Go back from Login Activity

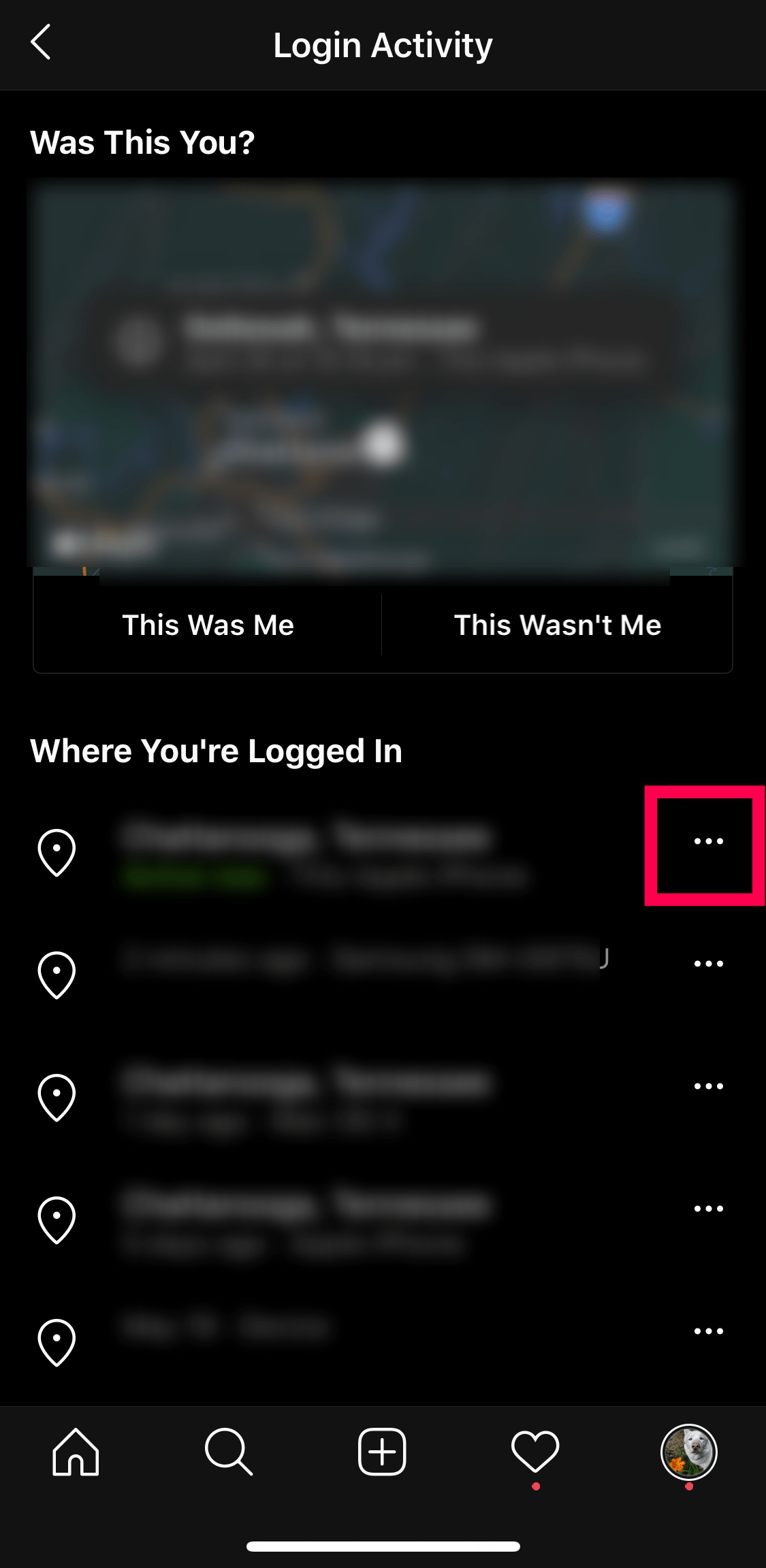click(41, 43)
